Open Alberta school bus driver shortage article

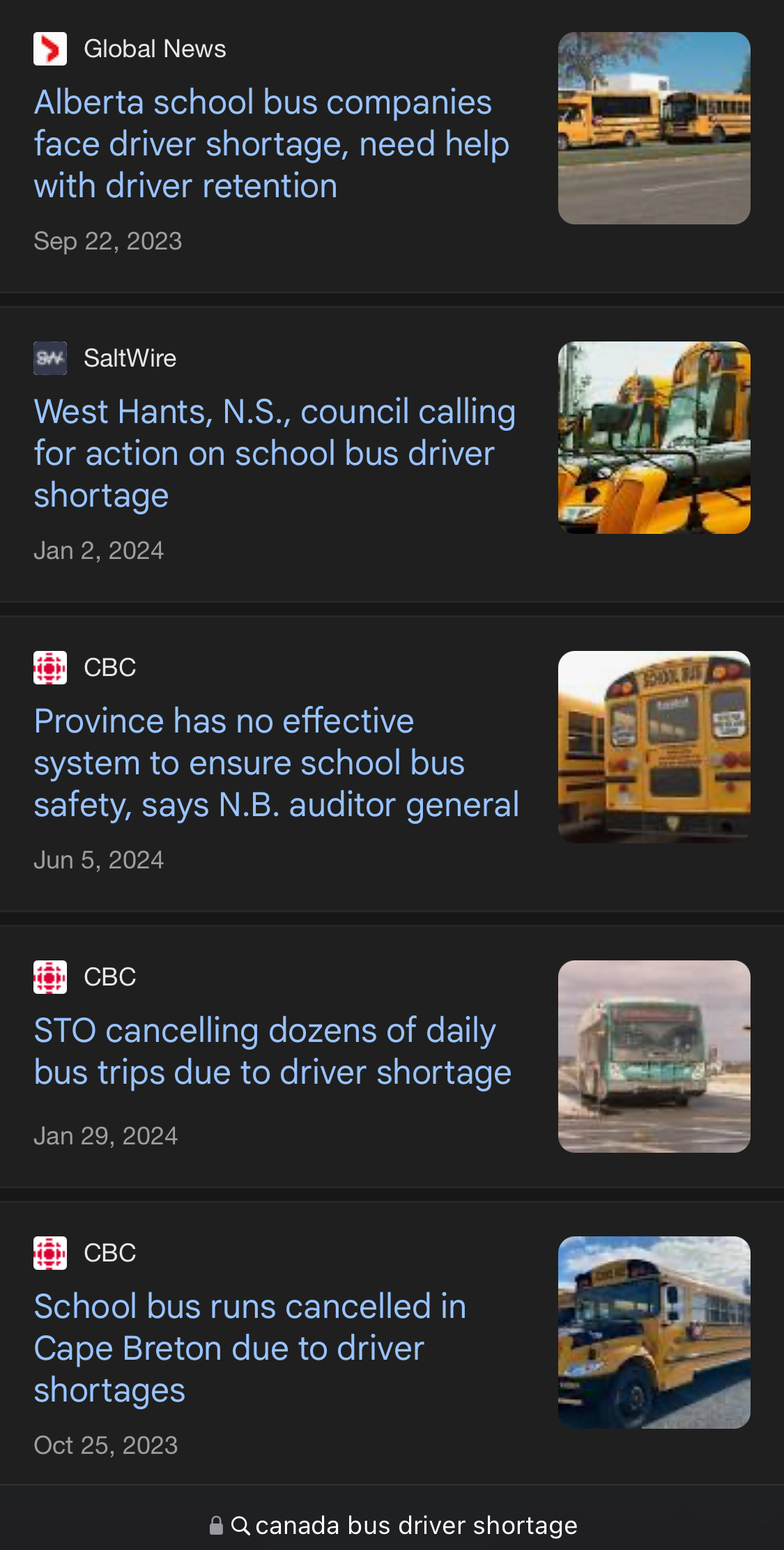(x=271, y=144)
